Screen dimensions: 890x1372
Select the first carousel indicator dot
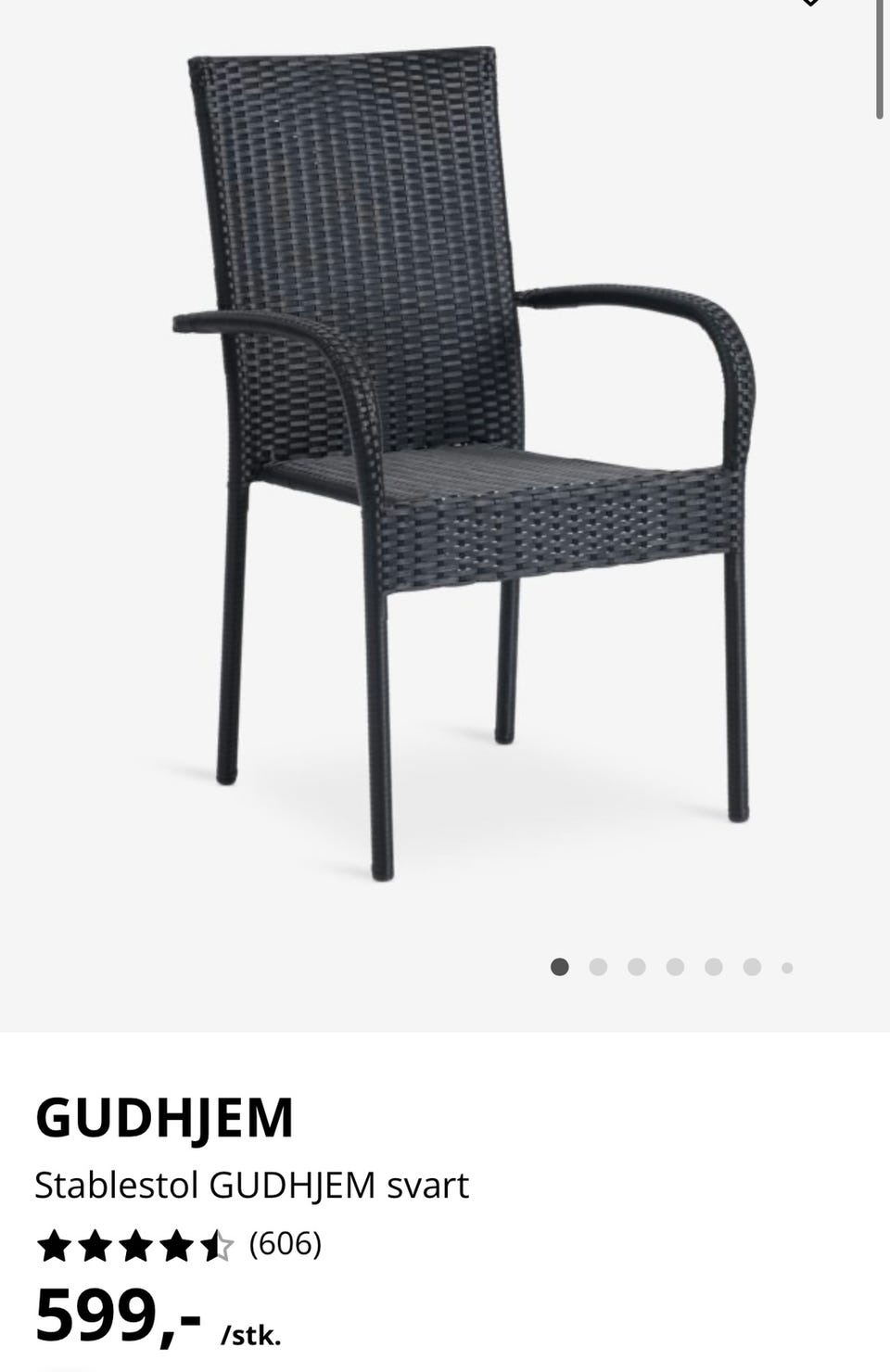coord(561,966)
